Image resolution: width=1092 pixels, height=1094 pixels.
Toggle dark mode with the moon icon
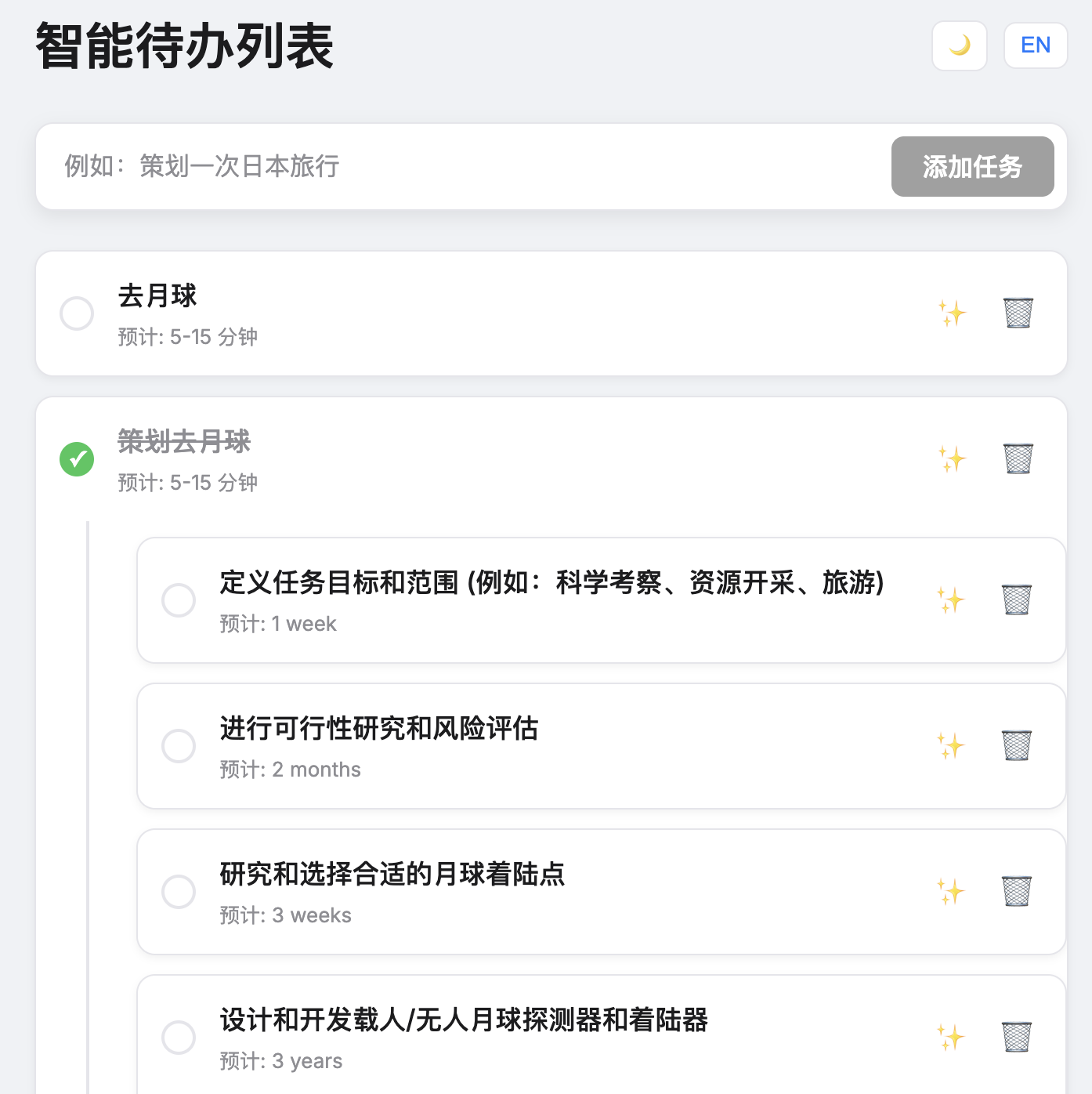point(959,45)
